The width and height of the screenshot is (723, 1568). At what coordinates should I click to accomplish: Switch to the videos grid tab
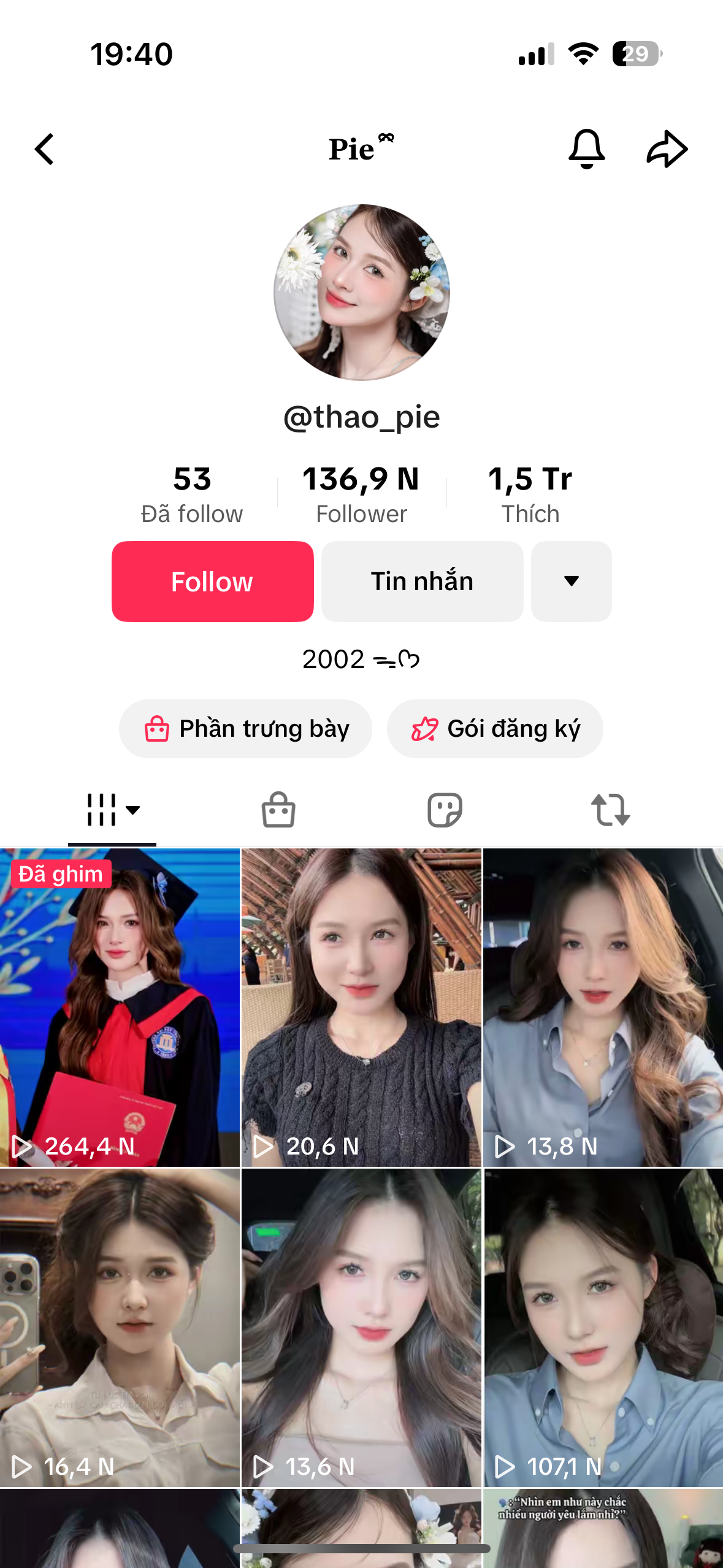pyautogui.click(x=112, y=810)
